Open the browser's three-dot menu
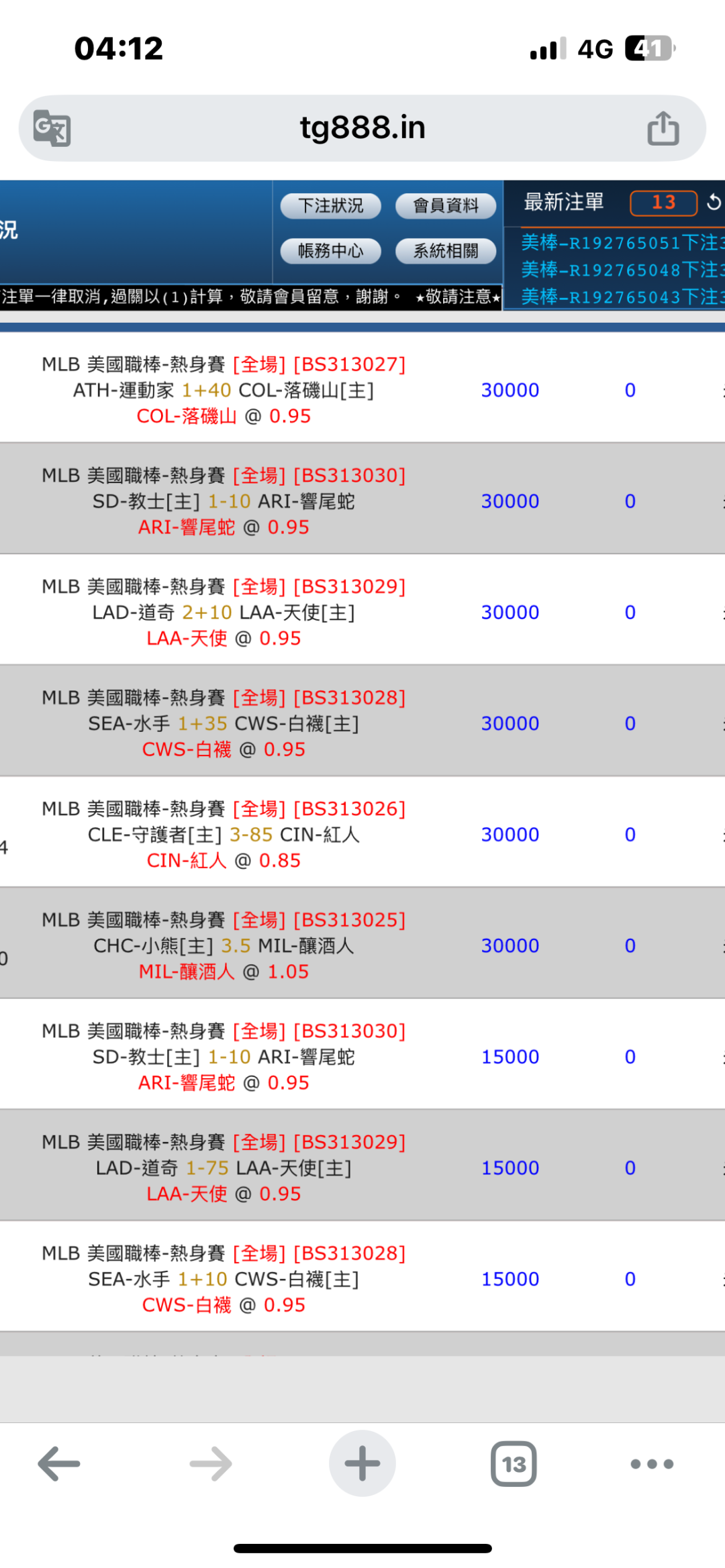 point(652,1463)
